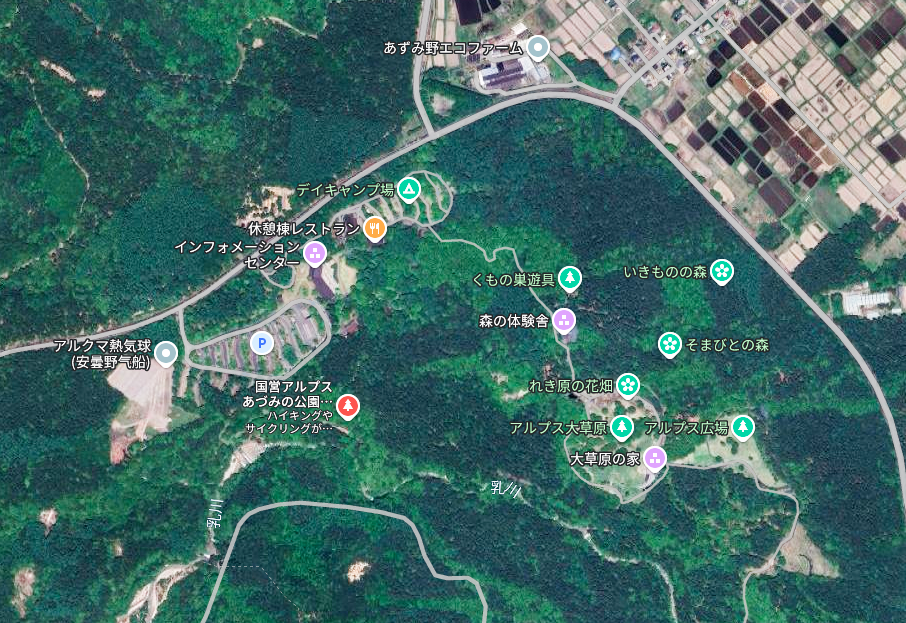Select the parking P marker

coord(261,343)
